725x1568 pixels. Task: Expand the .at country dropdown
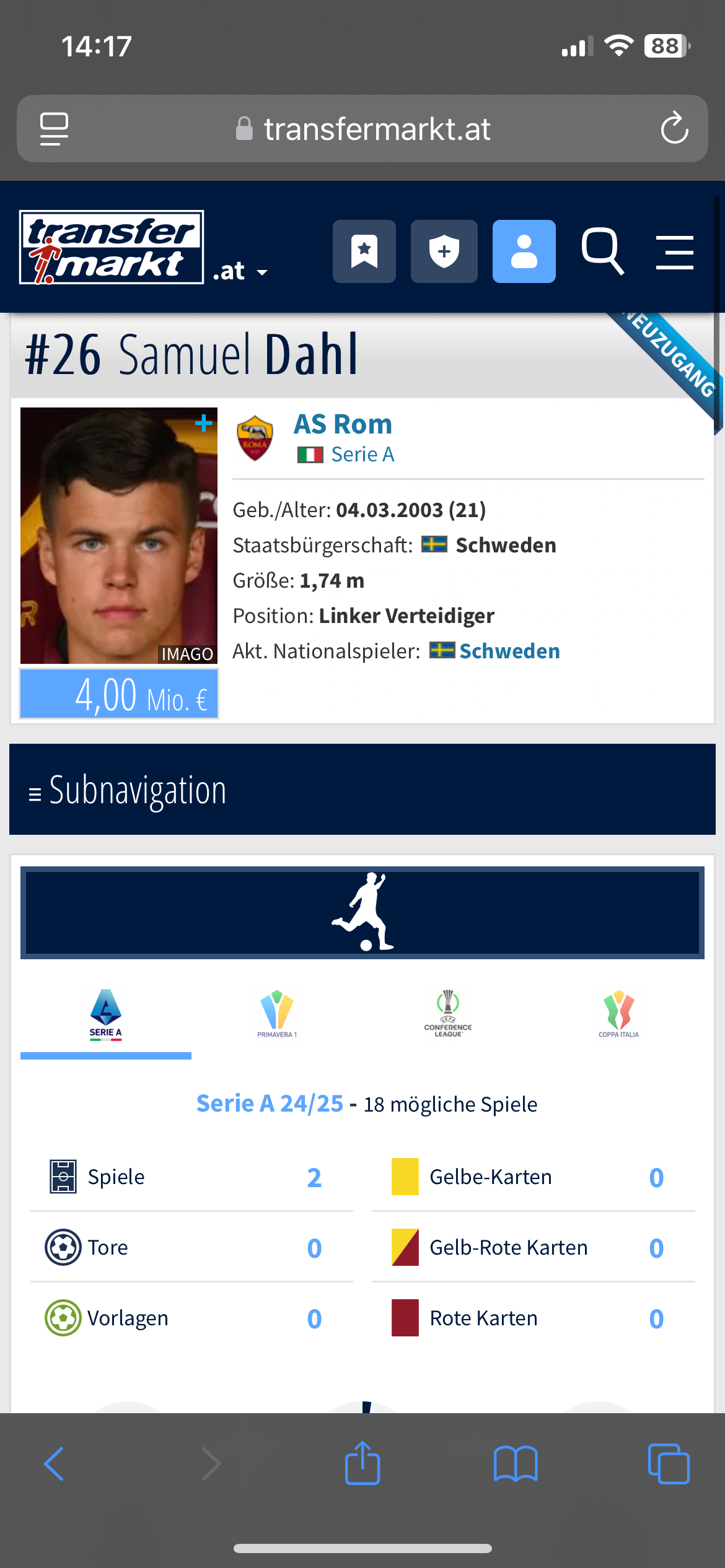(240, 271)
